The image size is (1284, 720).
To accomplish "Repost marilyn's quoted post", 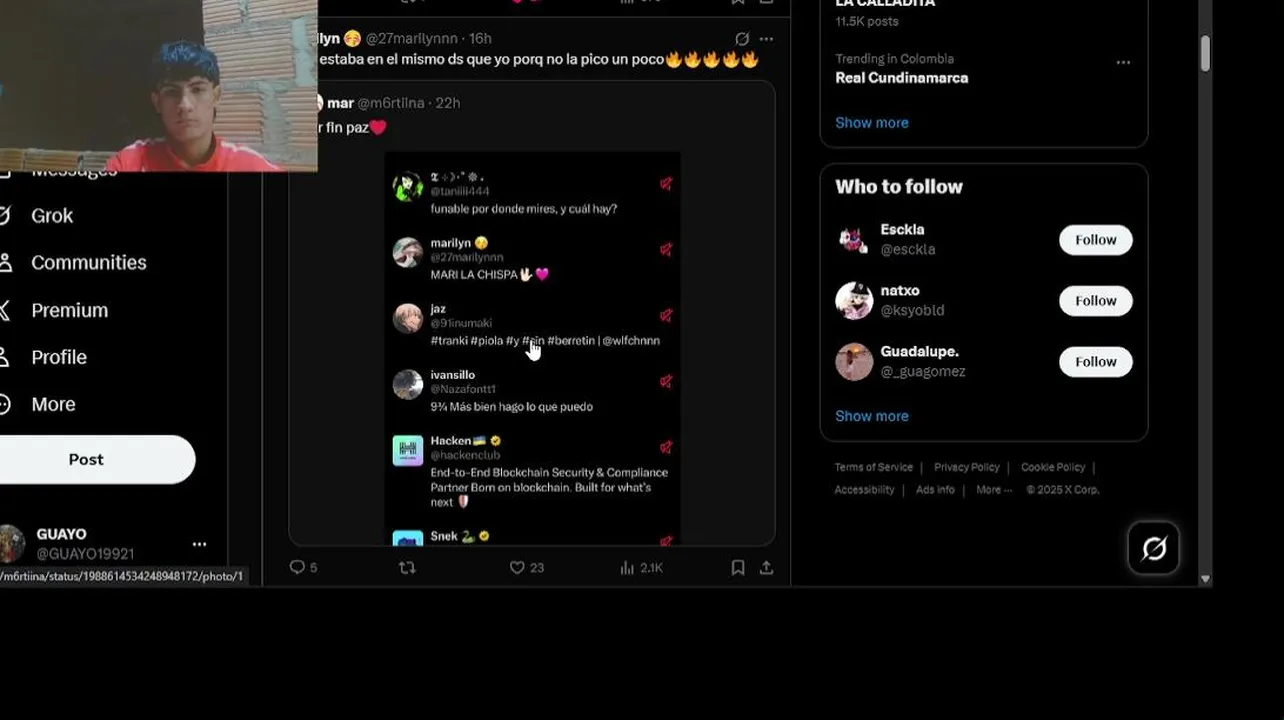I will pos(407,568).
